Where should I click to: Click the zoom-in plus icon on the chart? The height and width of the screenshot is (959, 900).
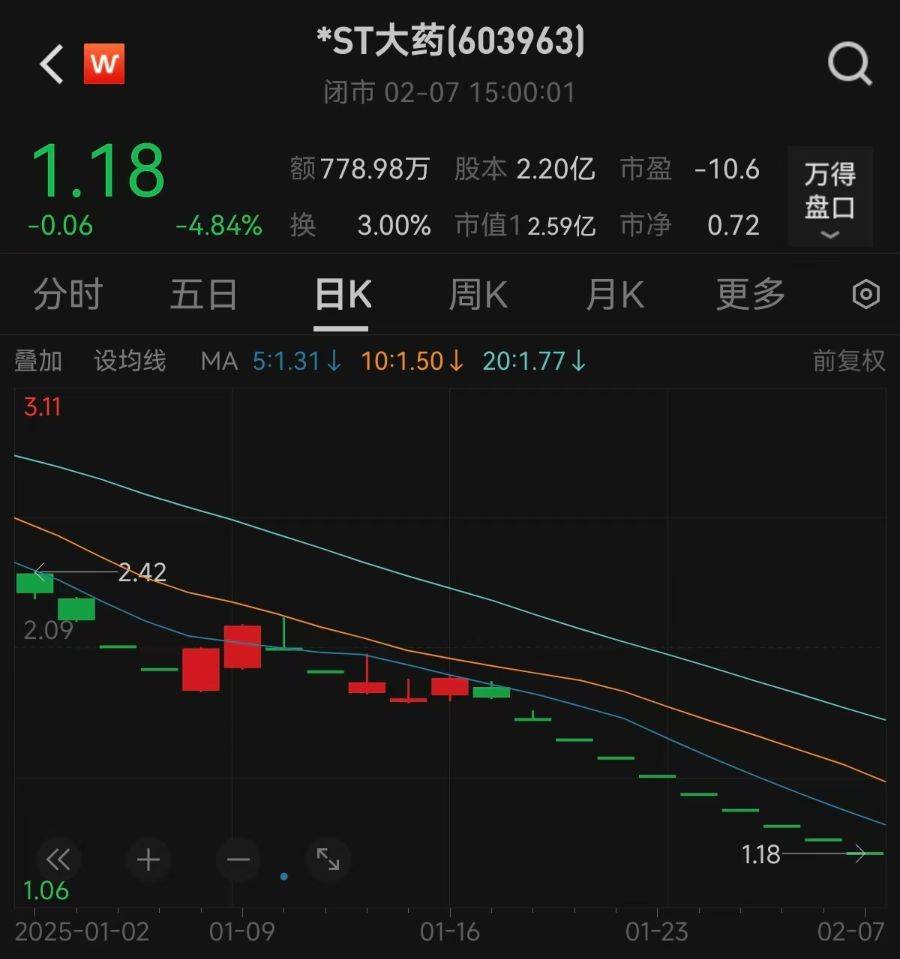point(148,859)
